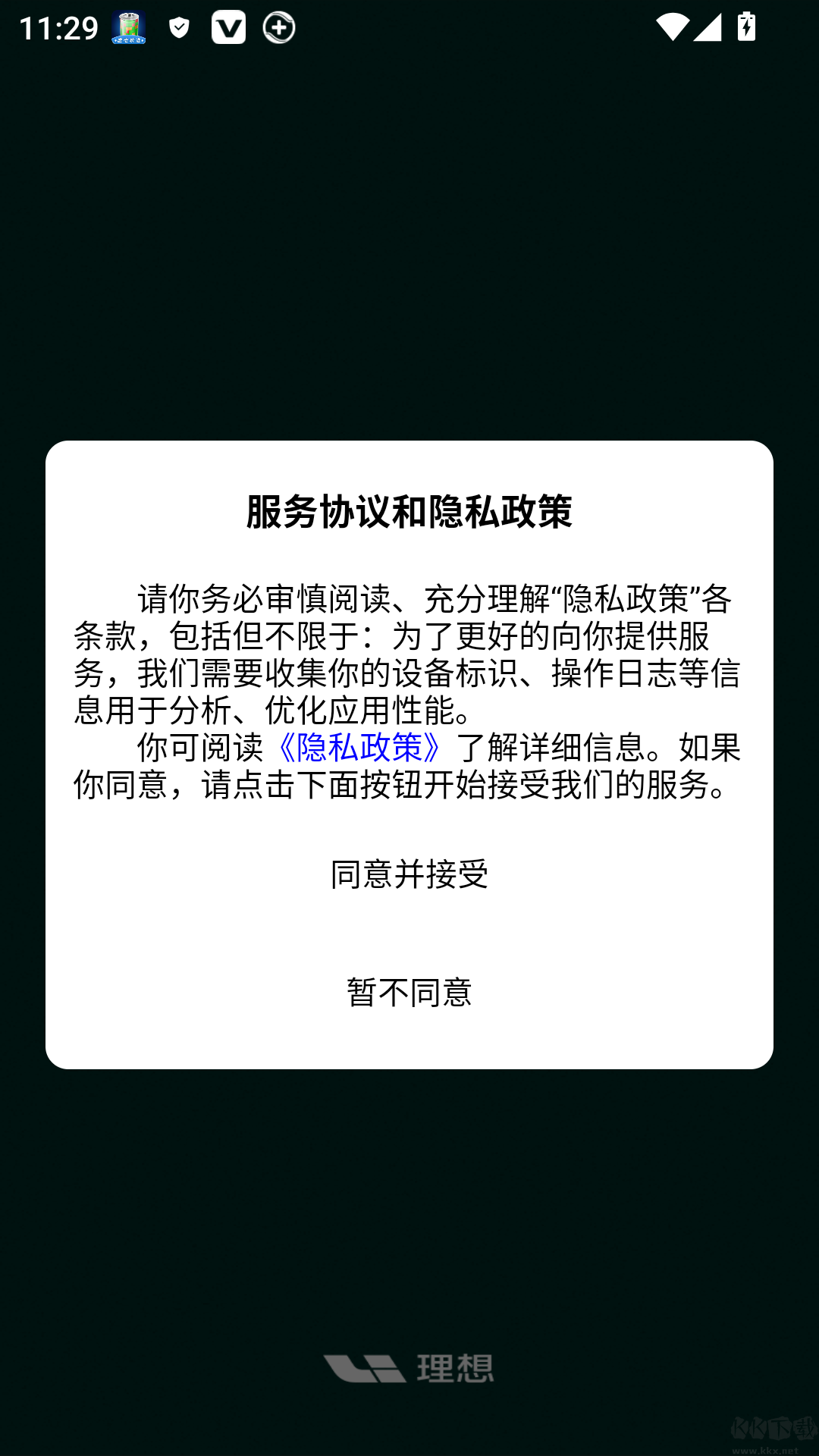Tap the shield notification icon
Image resolution: width=819 pixels, height=1456 pixels.
(x=179, y=29)
